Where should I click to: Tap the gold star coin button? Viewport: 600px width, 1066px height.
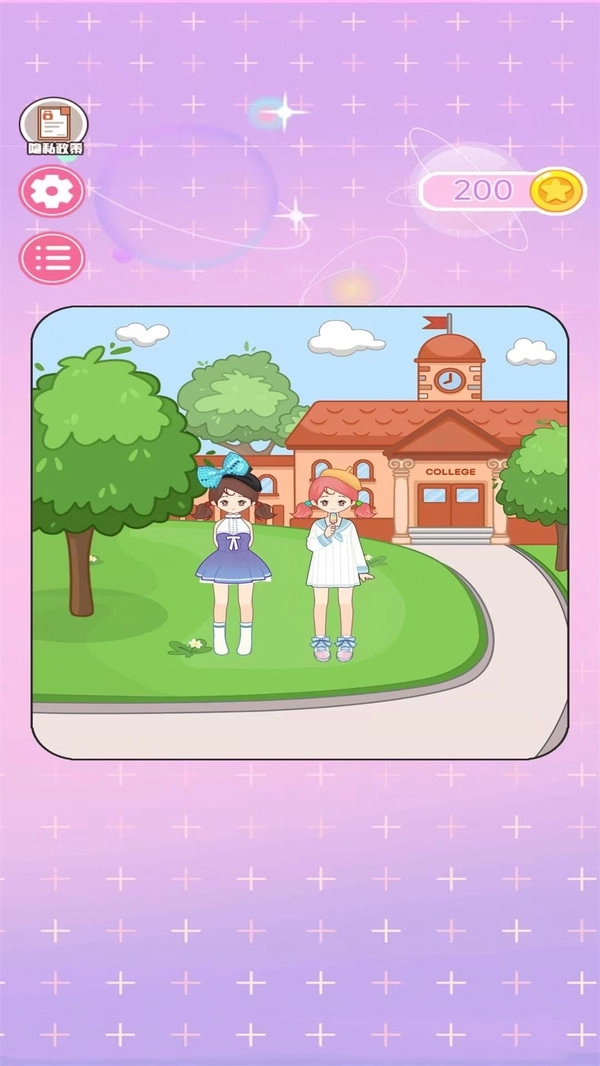point(557,190)
